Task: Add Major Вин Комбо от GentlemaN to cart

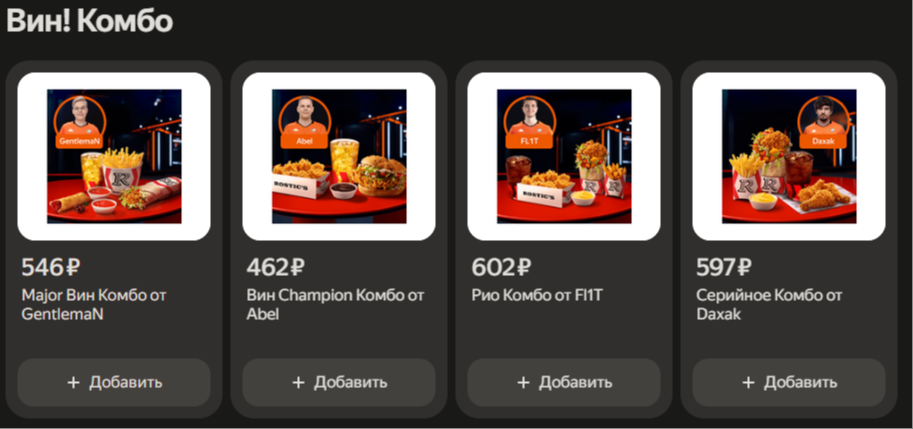Action: pyautogui.click(x=114, y=382)
